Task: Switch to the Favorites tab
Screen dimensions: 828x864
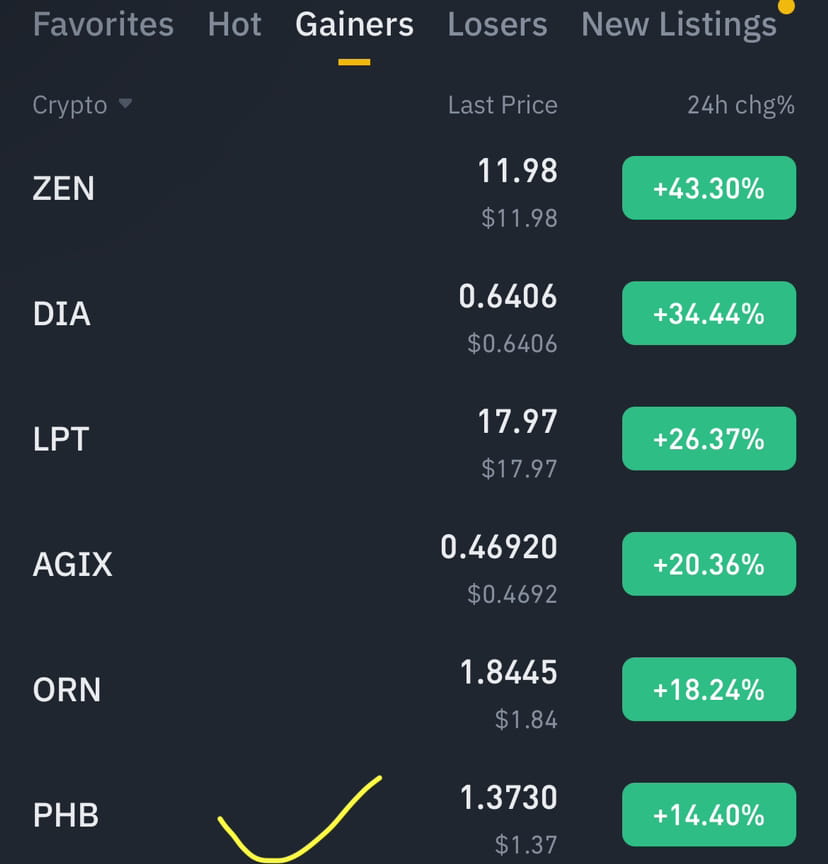Action: click(103, 25)
